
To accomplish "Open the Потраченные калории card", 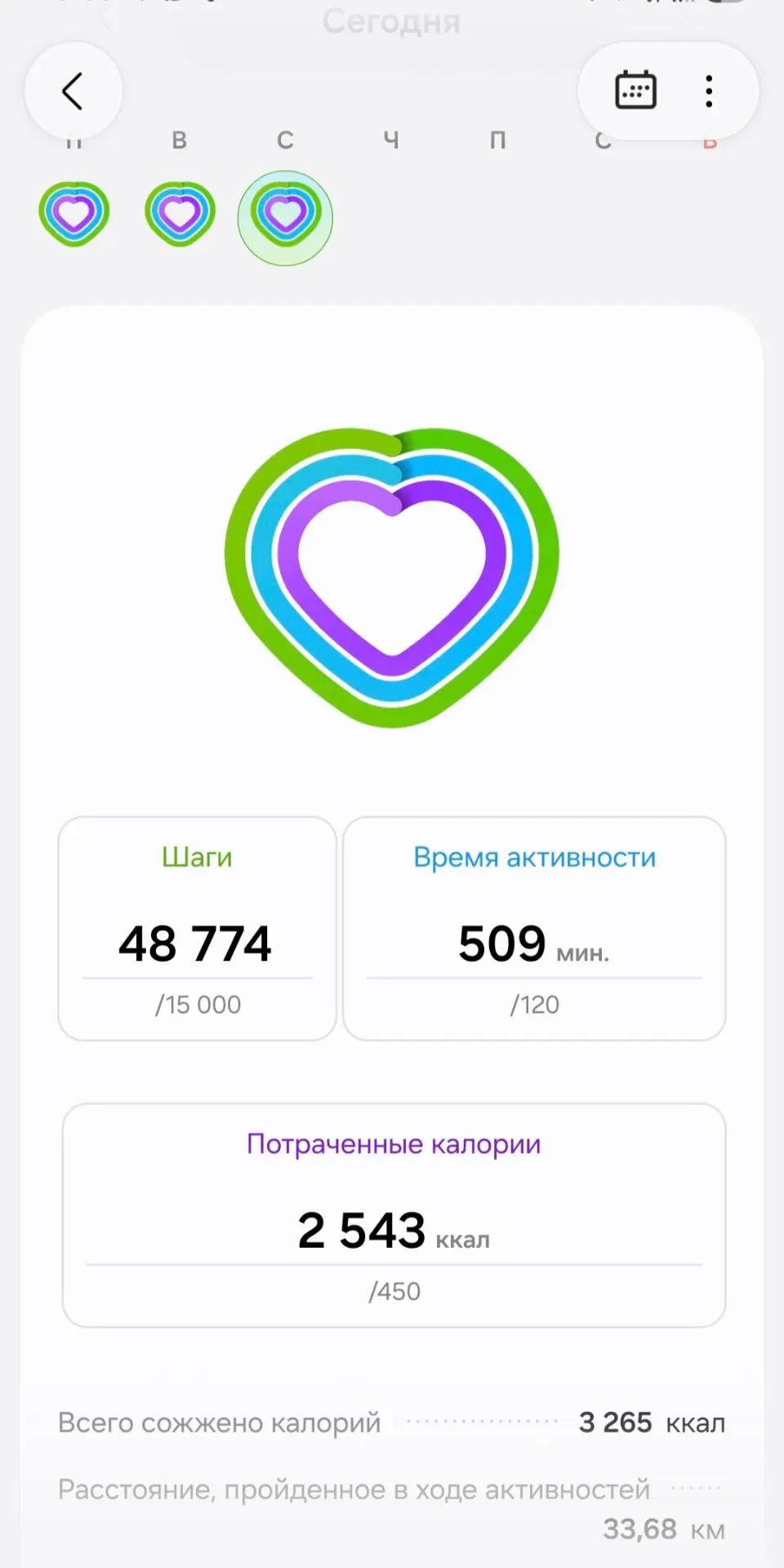I will 394,1215.
